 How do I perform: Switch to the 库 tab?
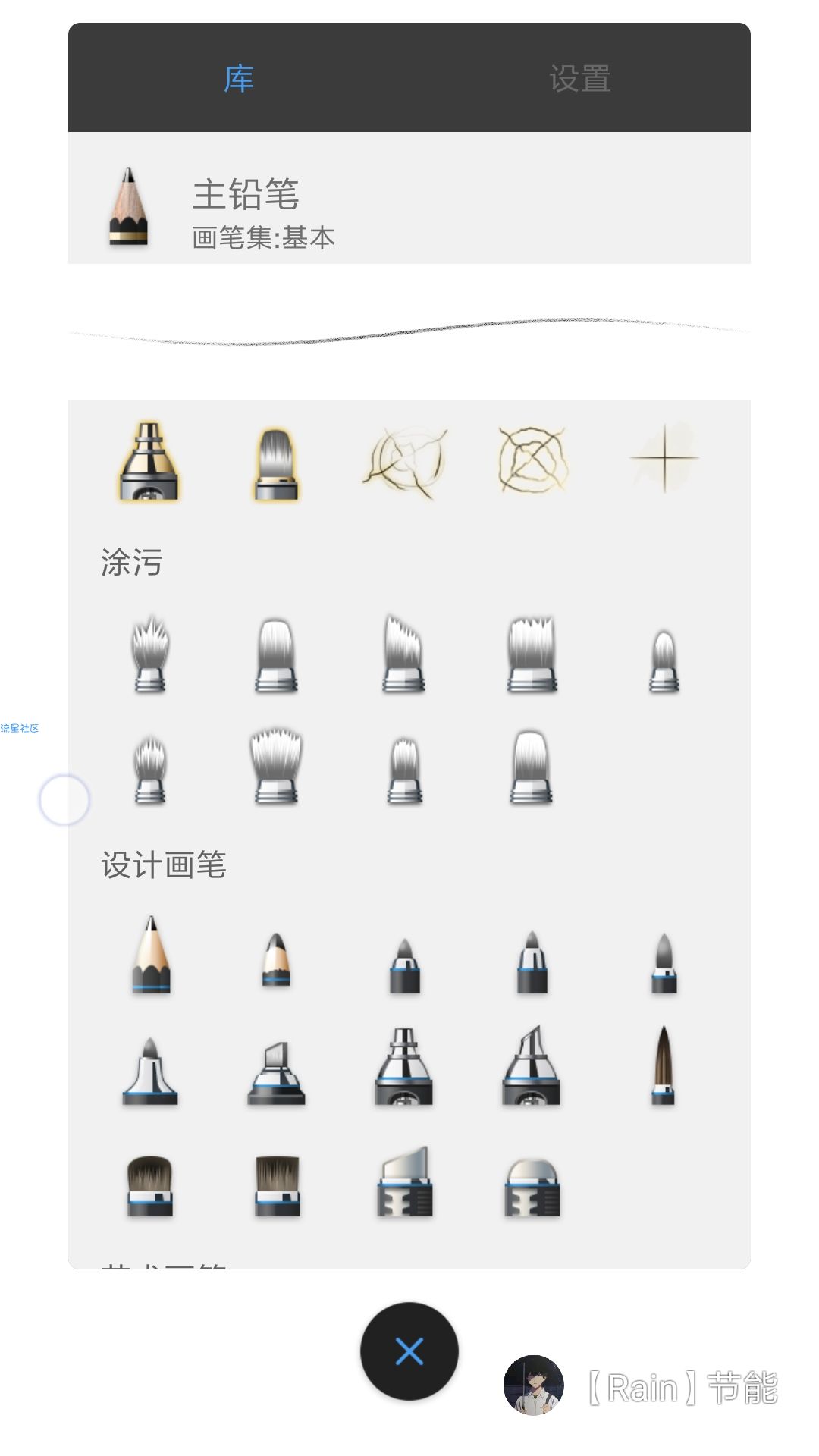[x=239, y=78]
